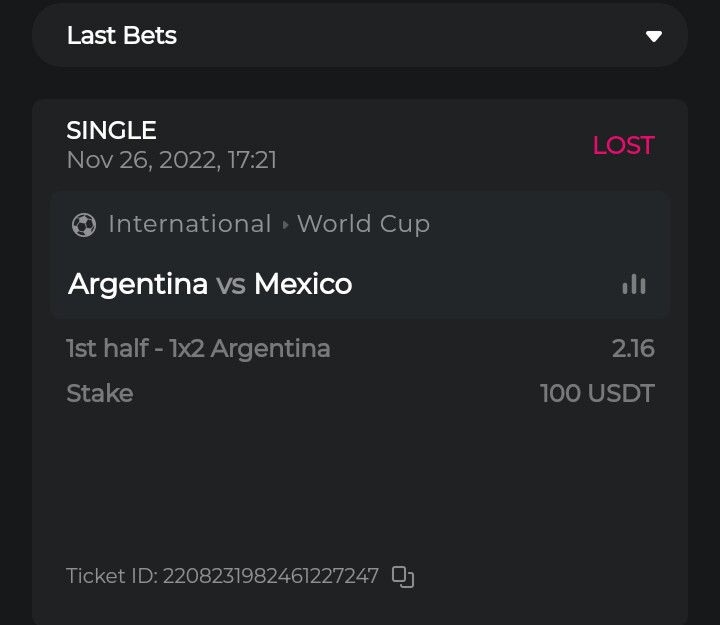The width and height of the screenshot is (720, 625).
Task: Copy the ticket ID
Action: [x=402, y=576]
